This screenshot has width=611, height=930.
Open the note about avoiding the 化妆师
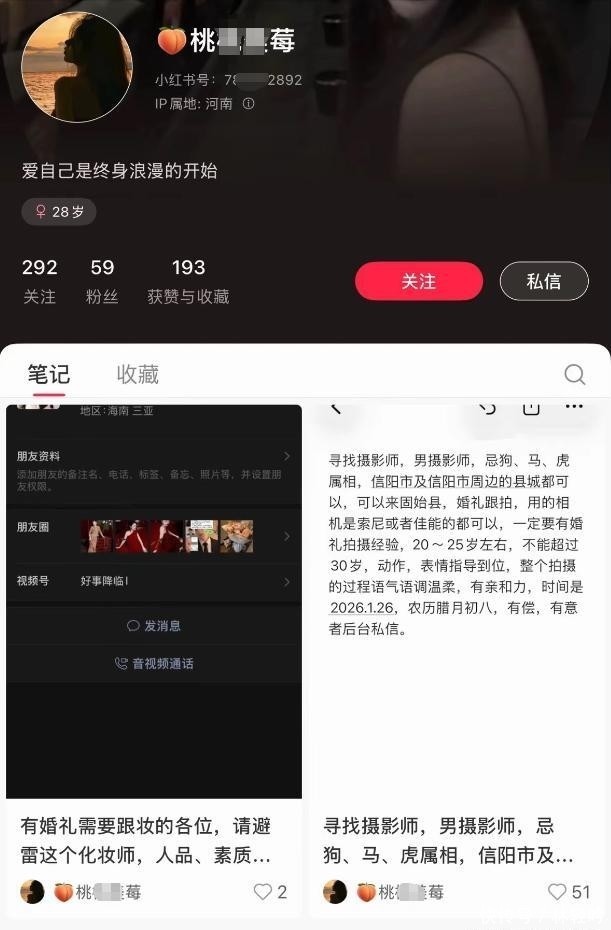[x=154, y=654]
